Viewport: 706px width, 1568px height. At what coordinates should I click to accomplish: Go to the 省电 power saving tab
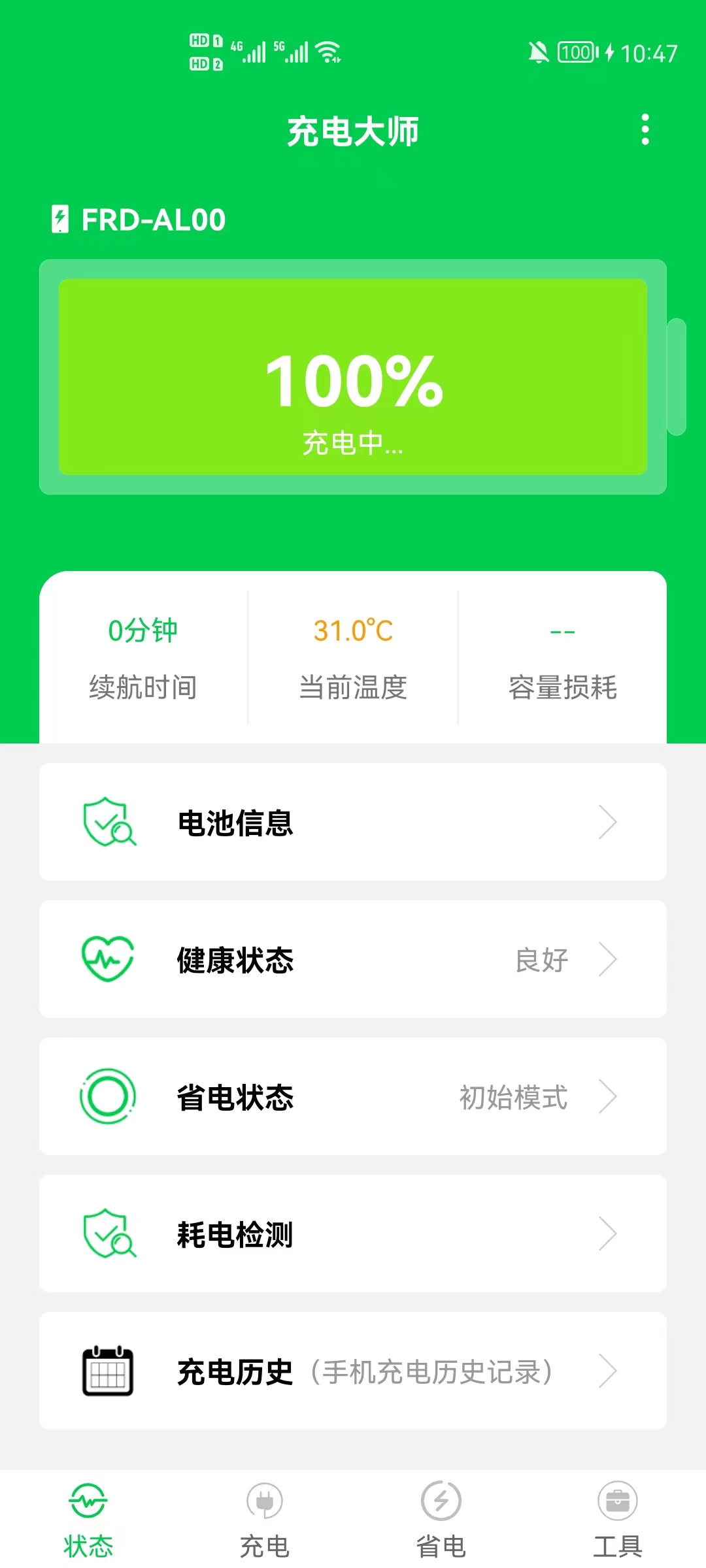(x=441, y=1519)
